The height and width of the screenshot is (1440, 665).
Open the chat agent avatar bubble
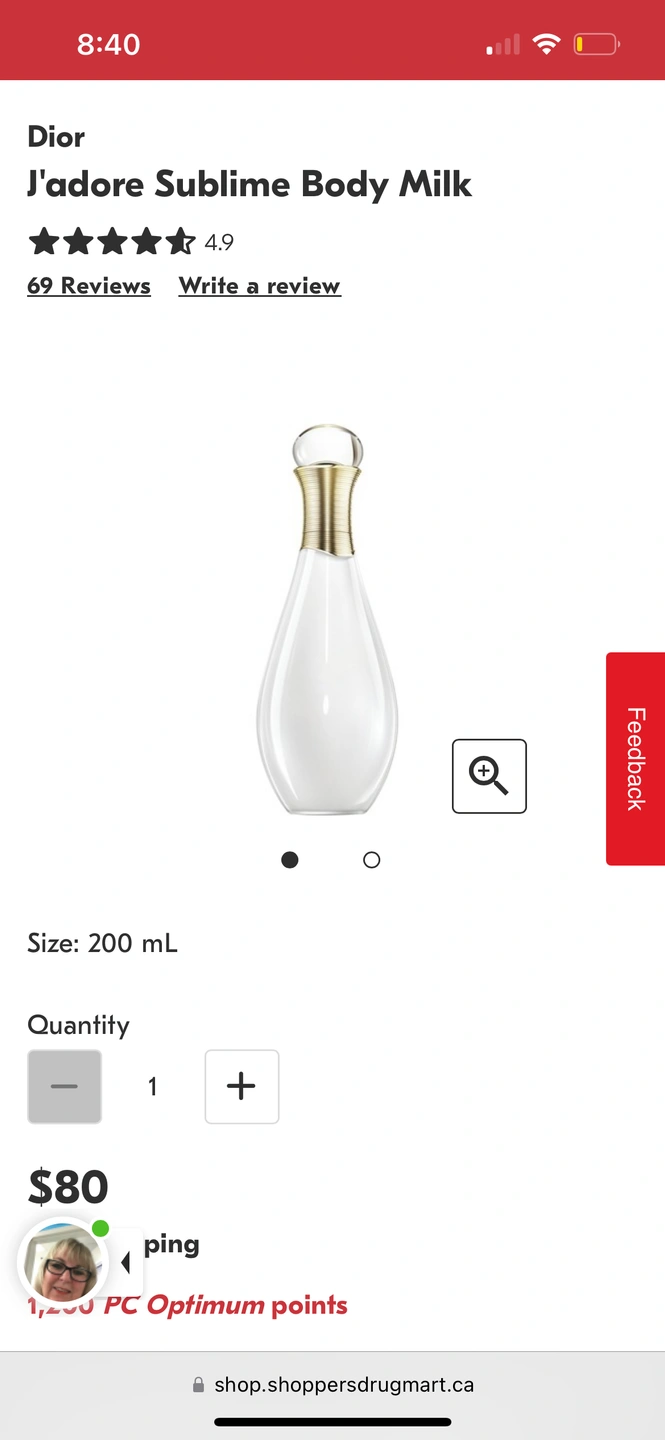click(63, 1263)
